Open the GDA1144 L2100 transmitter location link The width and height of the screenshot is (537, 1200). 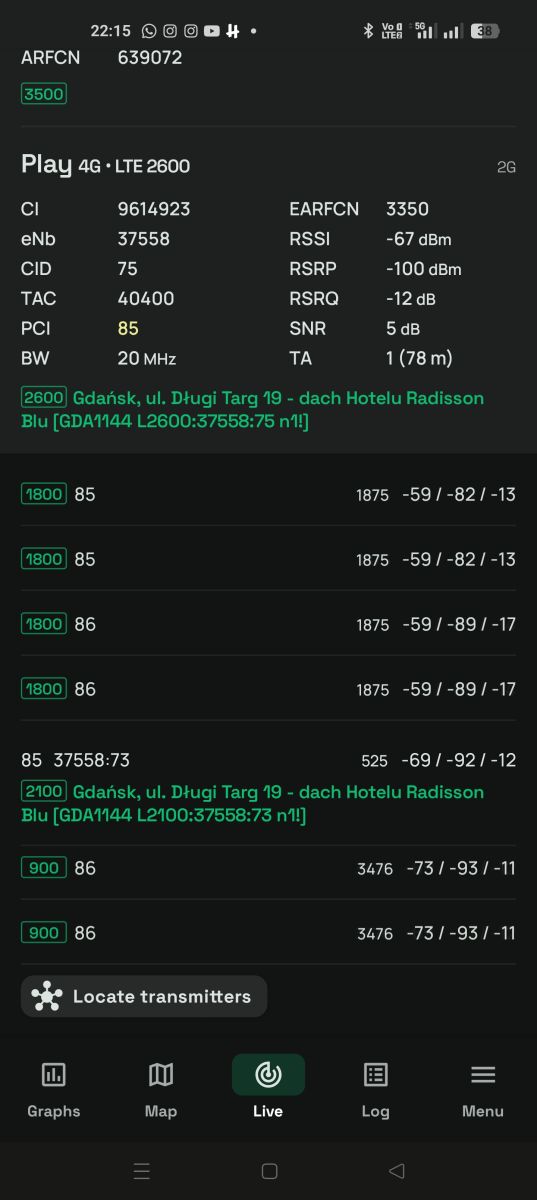(x=252, y=804)
